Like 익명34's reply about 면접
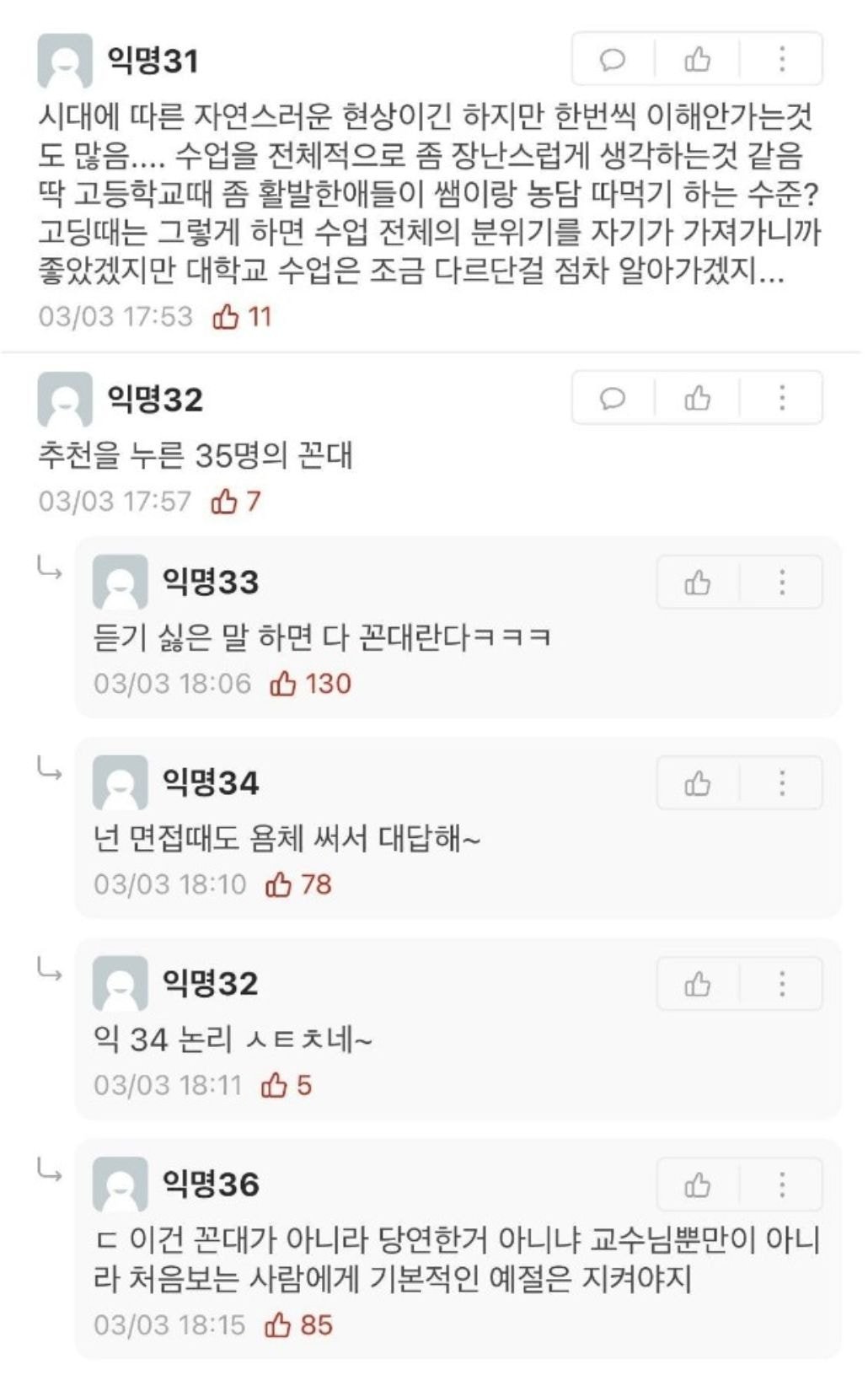Viewport: 868px width, 1386px height. 697,783
